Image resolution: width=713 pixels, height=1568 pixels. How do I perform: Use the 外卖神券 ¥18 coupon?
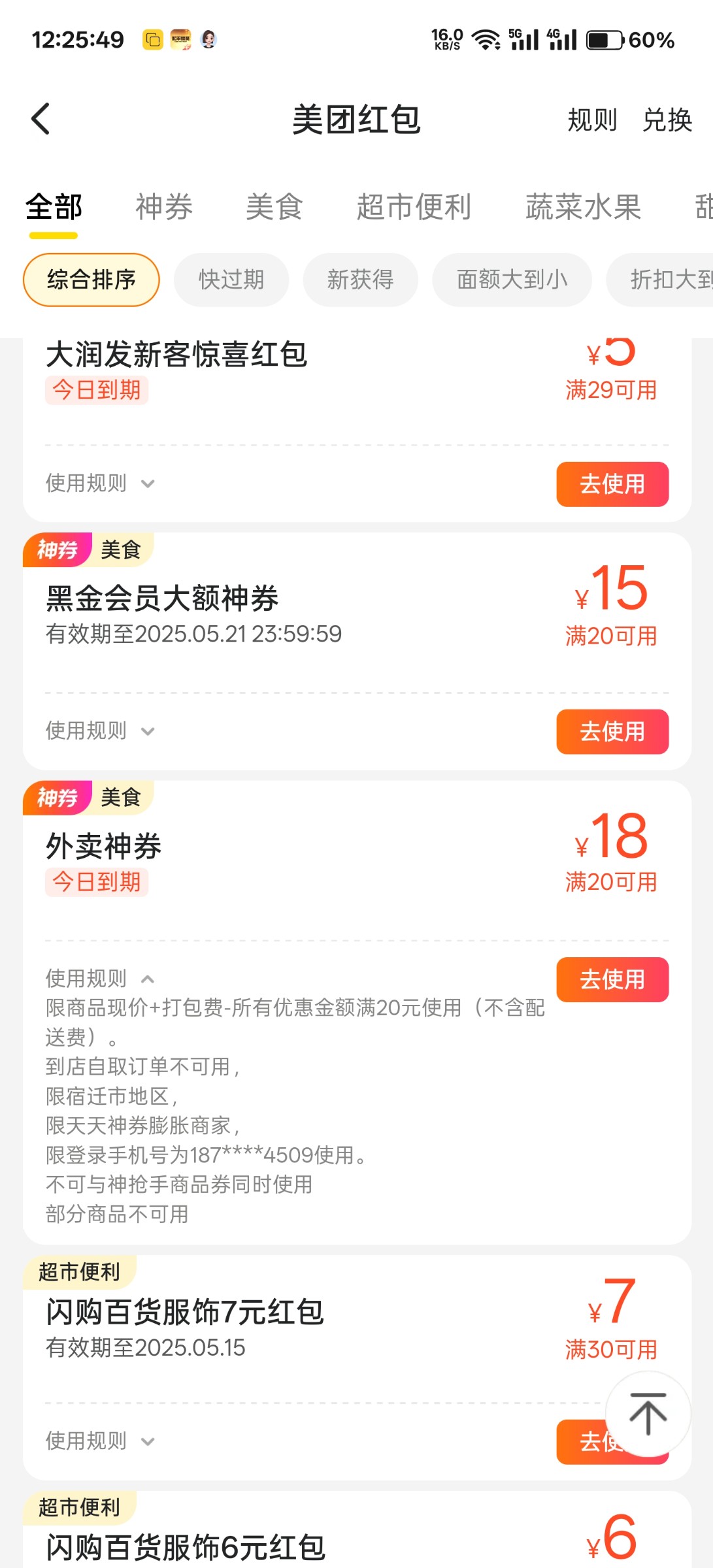(x=612, y=979)
